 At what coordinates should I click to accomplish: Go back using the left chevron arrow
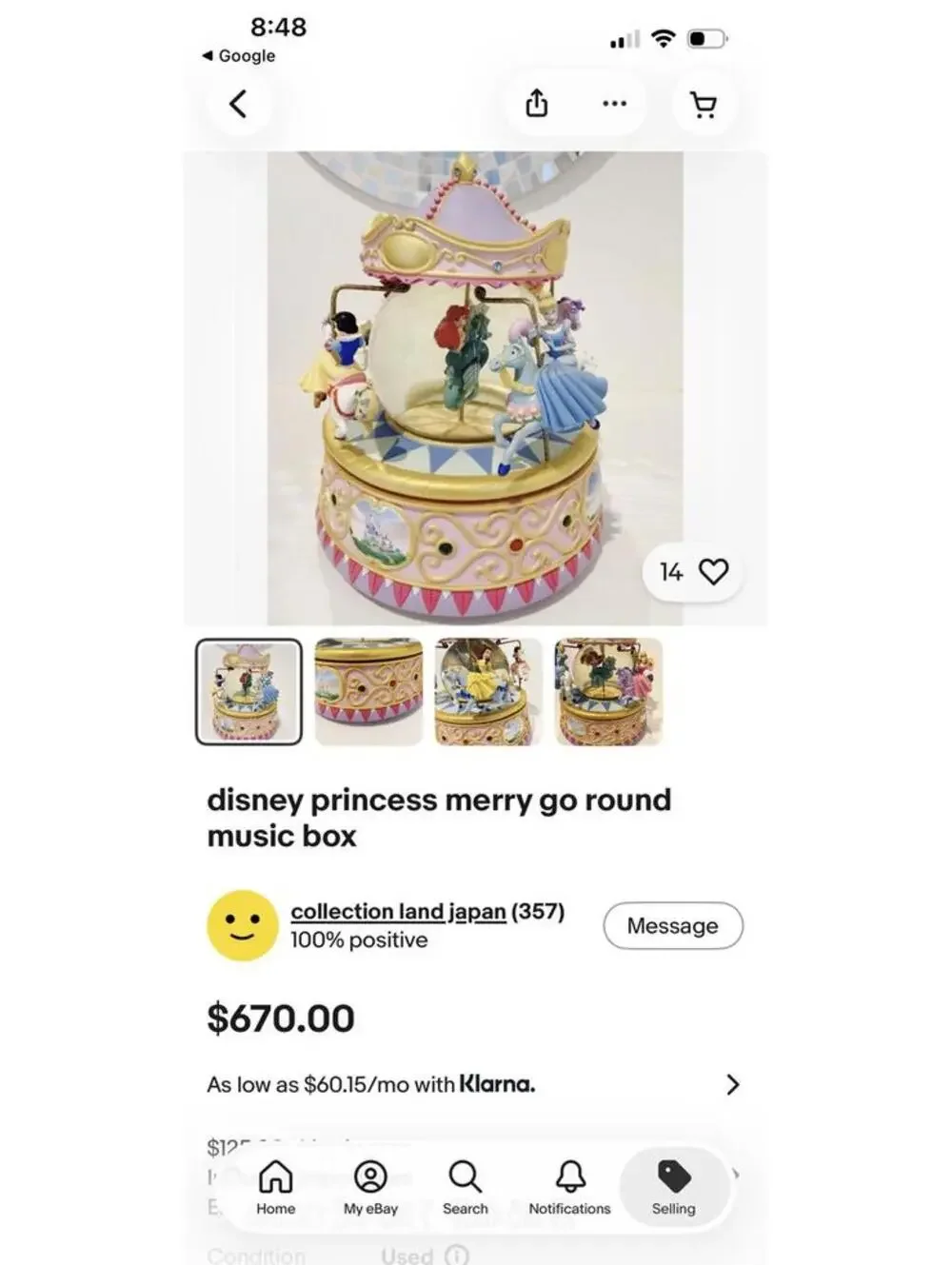pyautogui.click(x=240, y=103)
